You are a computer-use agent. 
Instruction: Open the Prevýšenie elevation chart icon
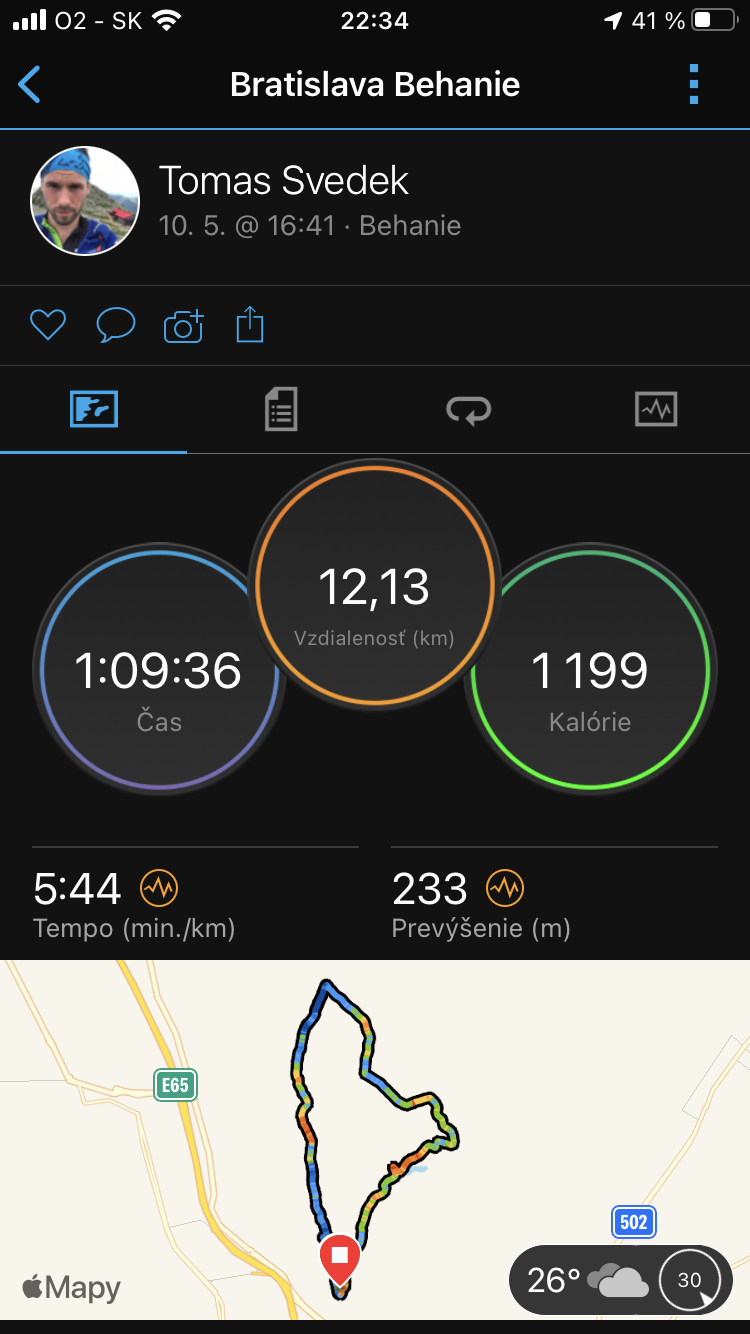point(505,887)
